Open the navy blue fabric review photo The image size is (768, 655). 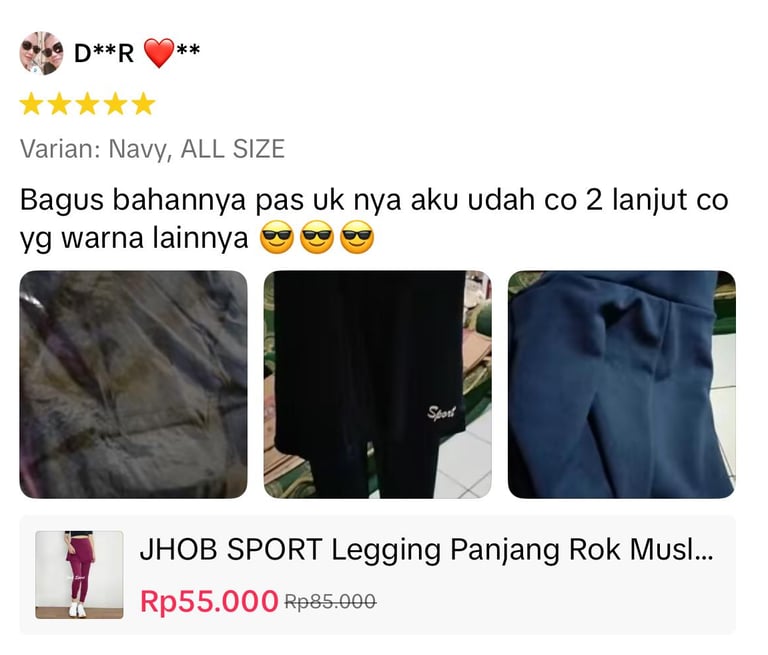pyautogui.click(x=621, y=384)
